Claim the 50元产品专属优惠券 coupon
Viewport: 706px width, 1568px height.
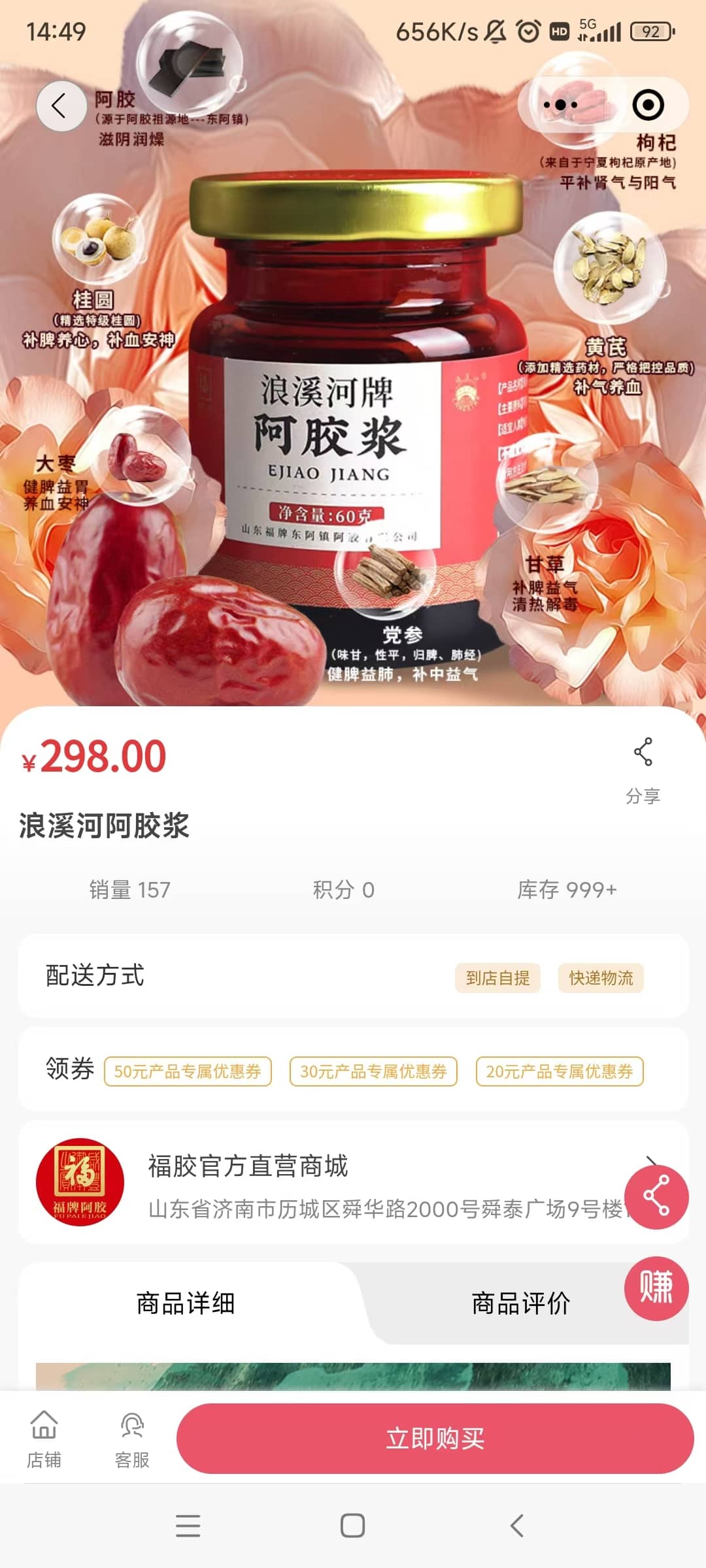(188, 1071)
